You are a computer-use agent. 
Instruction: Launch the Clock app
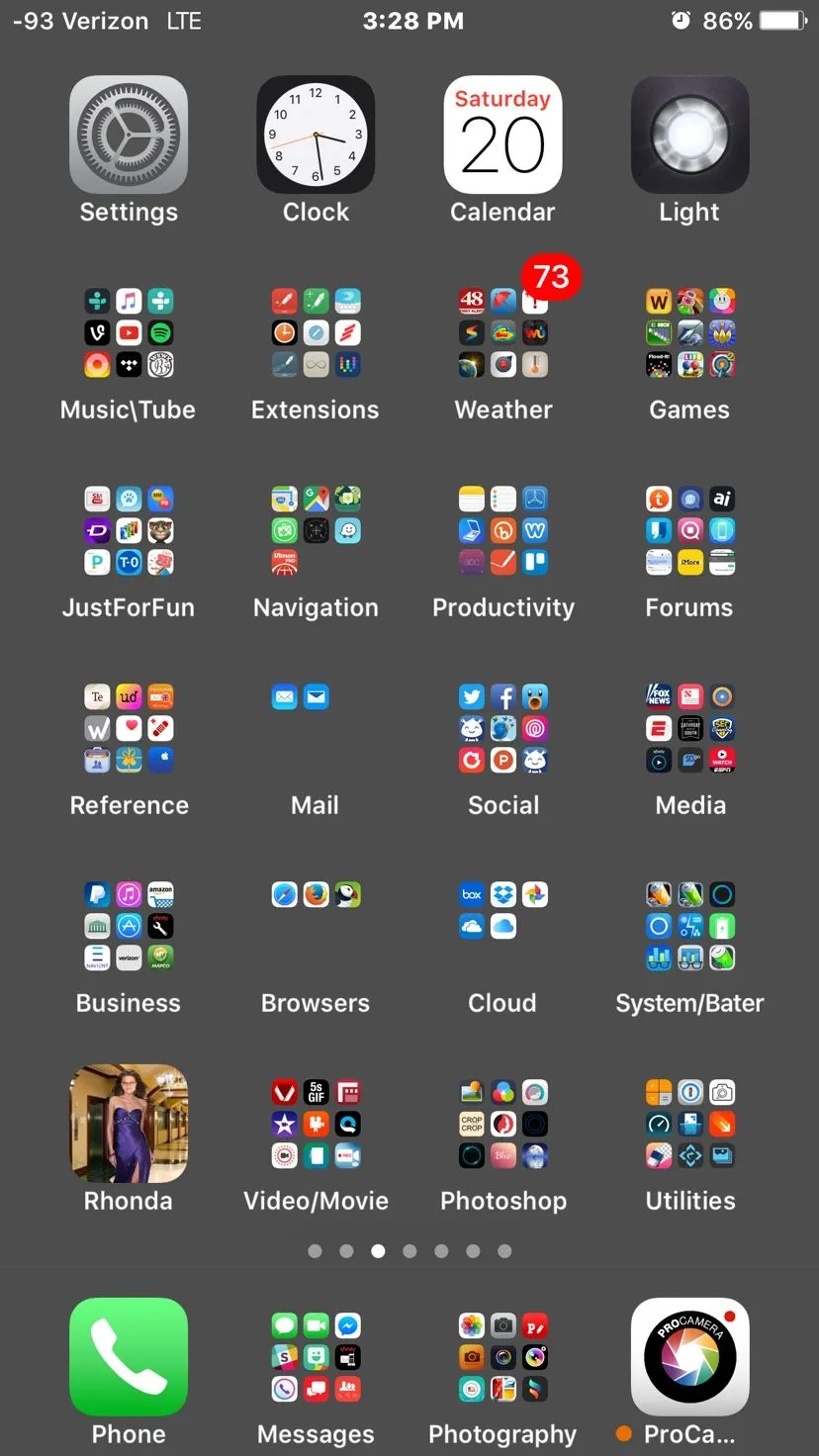(316, 136)
